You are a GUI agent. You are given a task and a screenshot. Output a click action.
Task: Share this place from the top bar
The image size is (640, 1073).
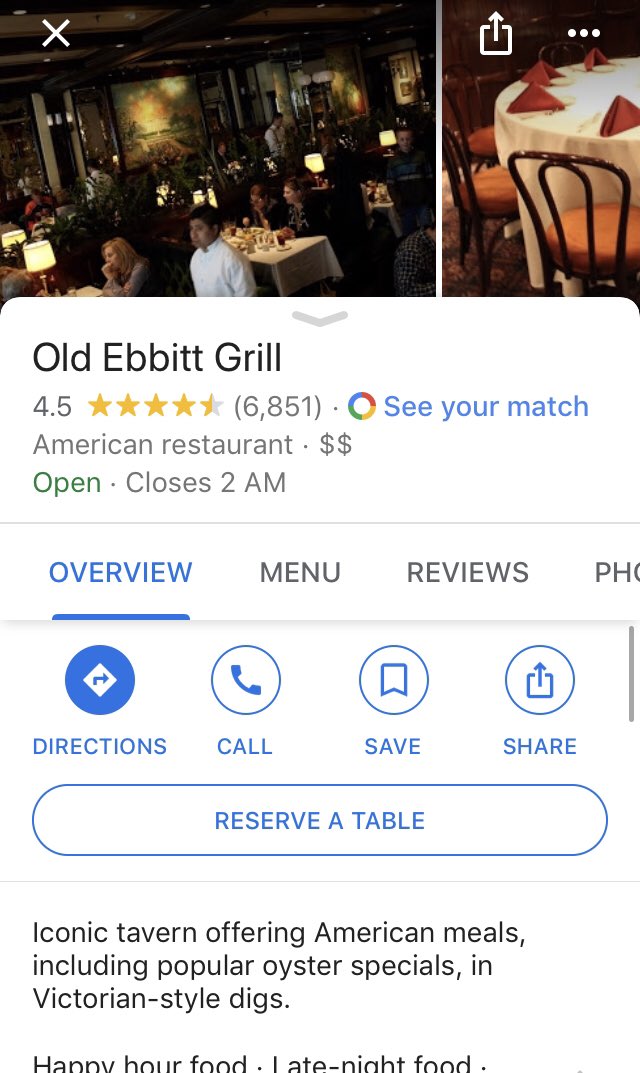coord(495,35)
